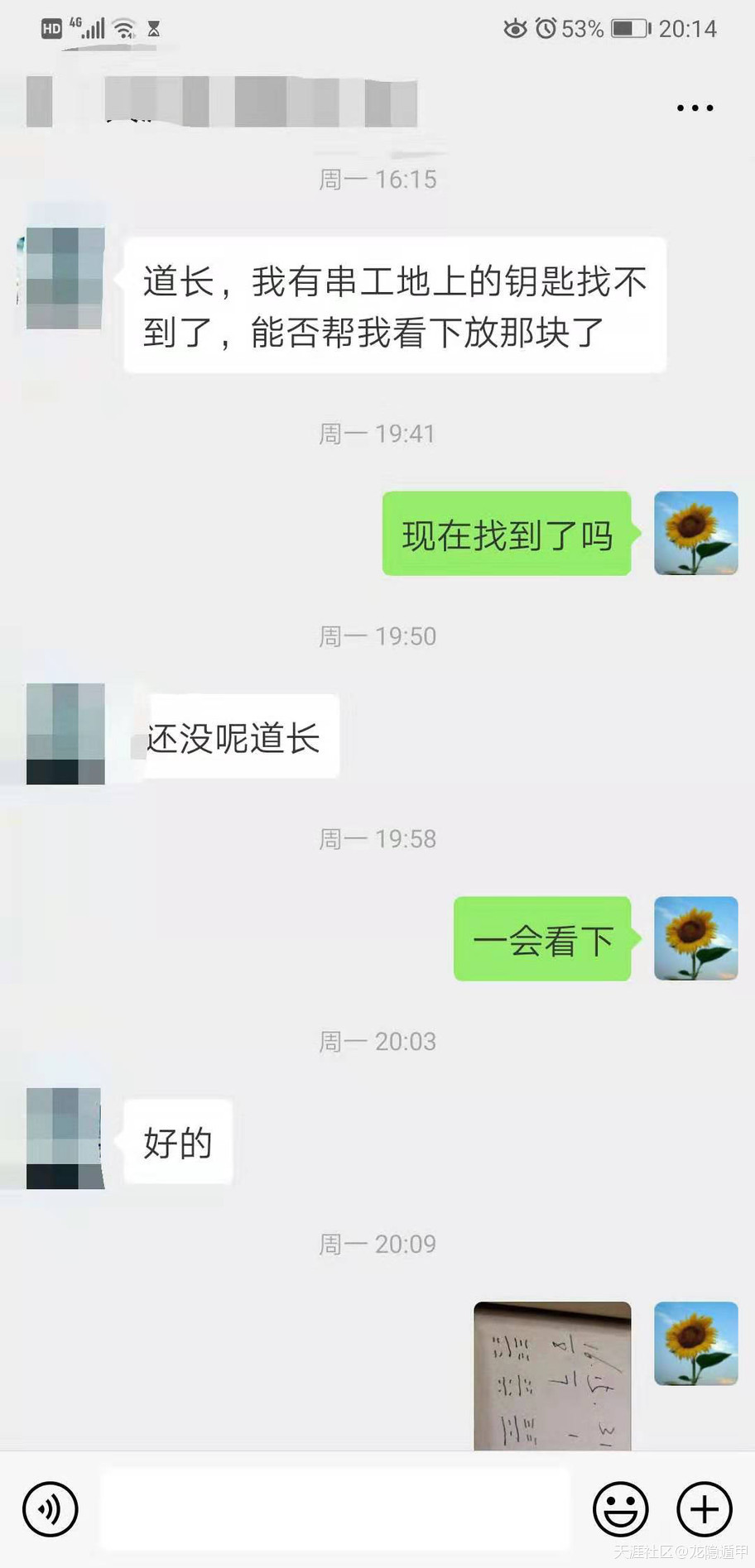Tap the message text input field
Viewport: 755px width, 1568px height.
(x=335, y=1508)
